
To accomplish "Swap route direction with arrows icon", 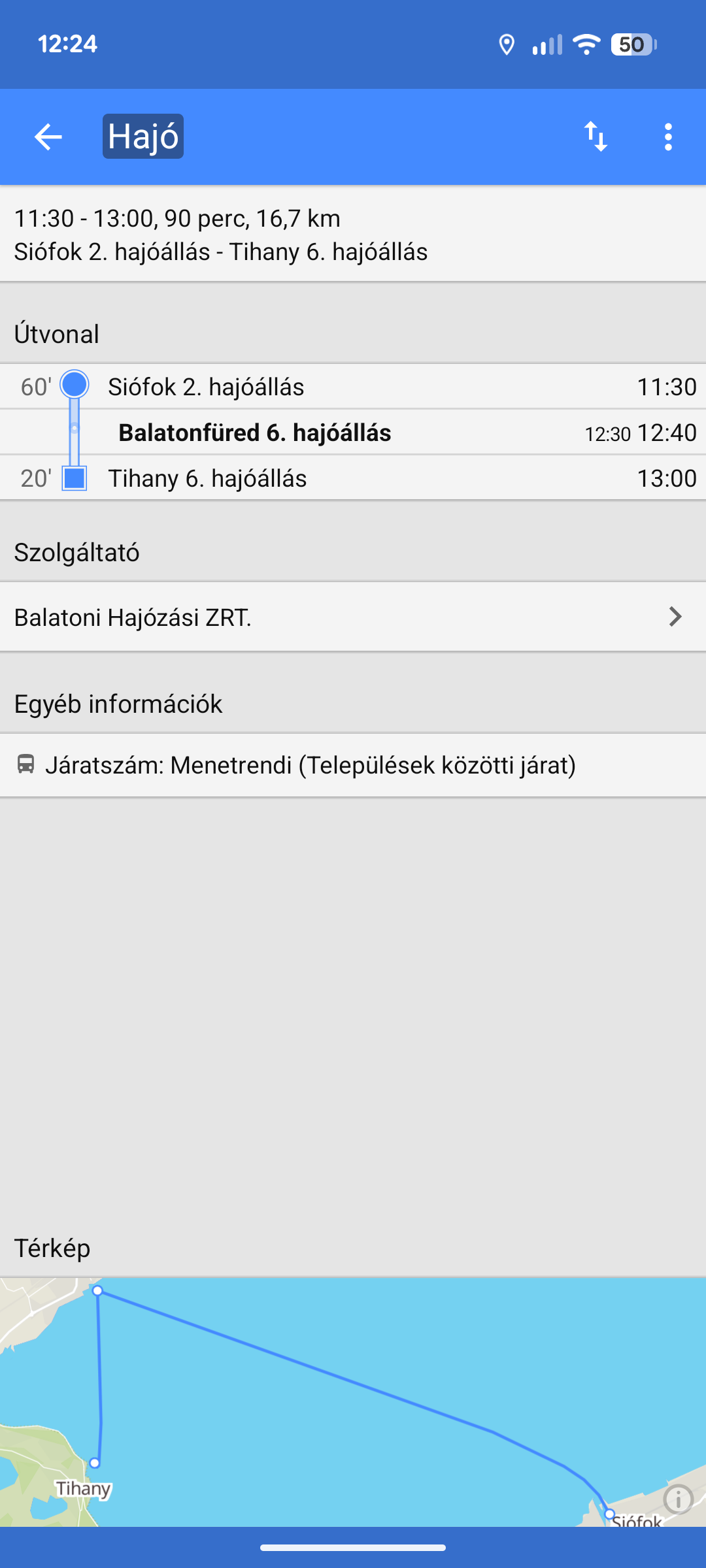I will coord(596,137).
